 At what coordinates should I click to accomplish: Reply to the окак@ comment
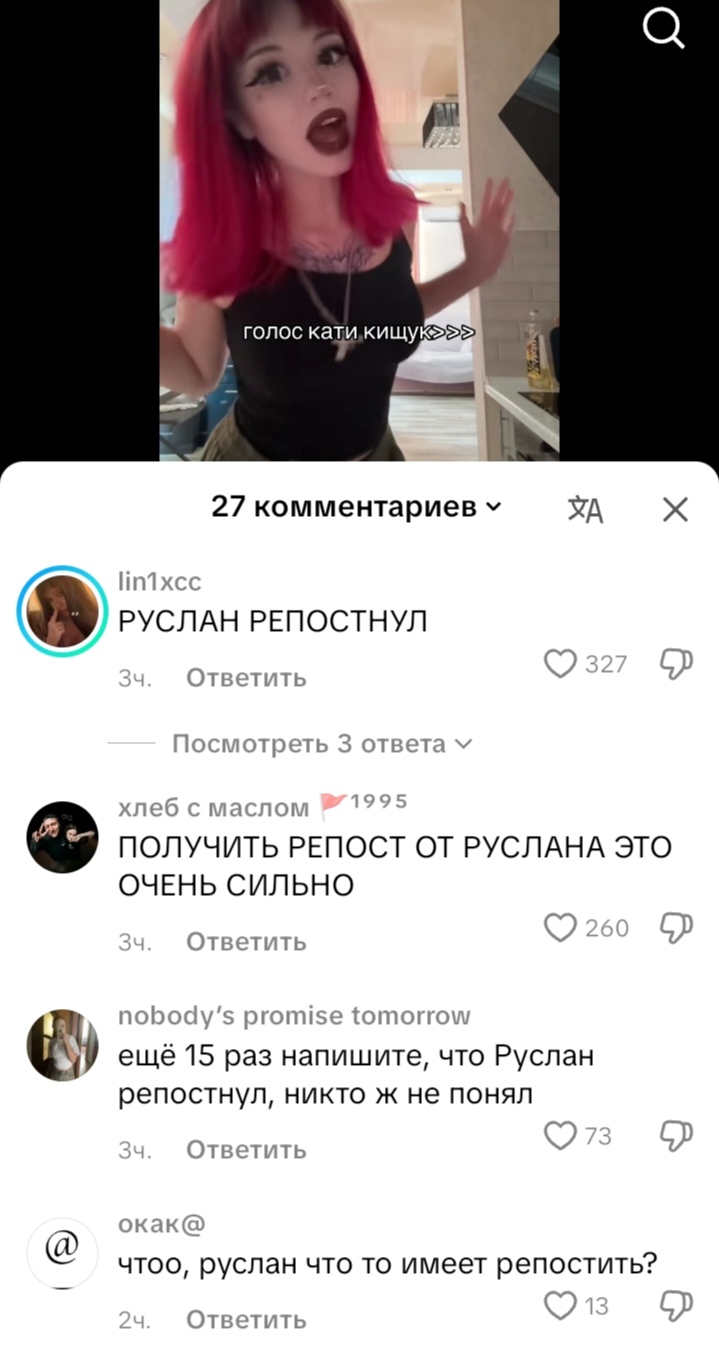(246, 1320)
